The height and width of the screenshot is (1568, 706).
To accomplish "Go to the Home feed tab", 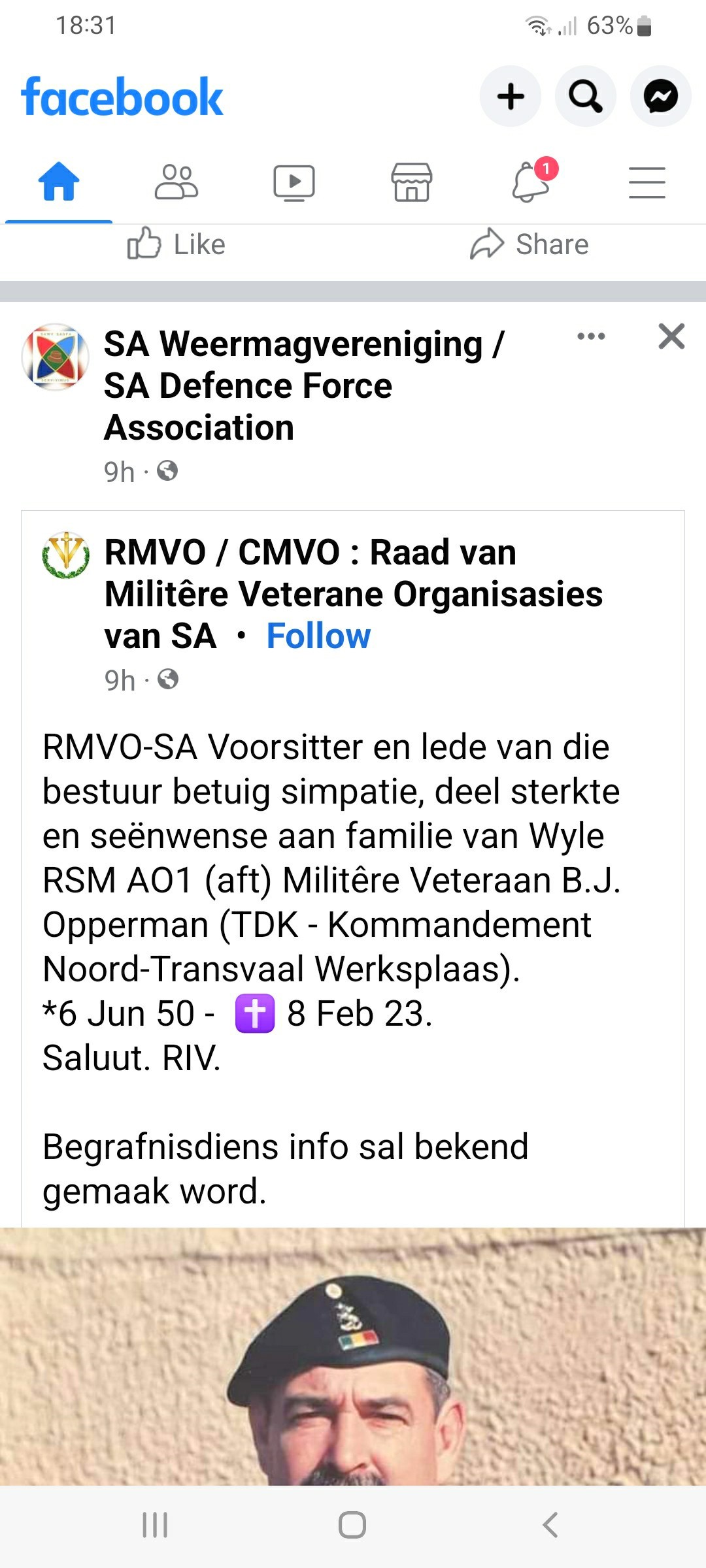I will (59, 182).
